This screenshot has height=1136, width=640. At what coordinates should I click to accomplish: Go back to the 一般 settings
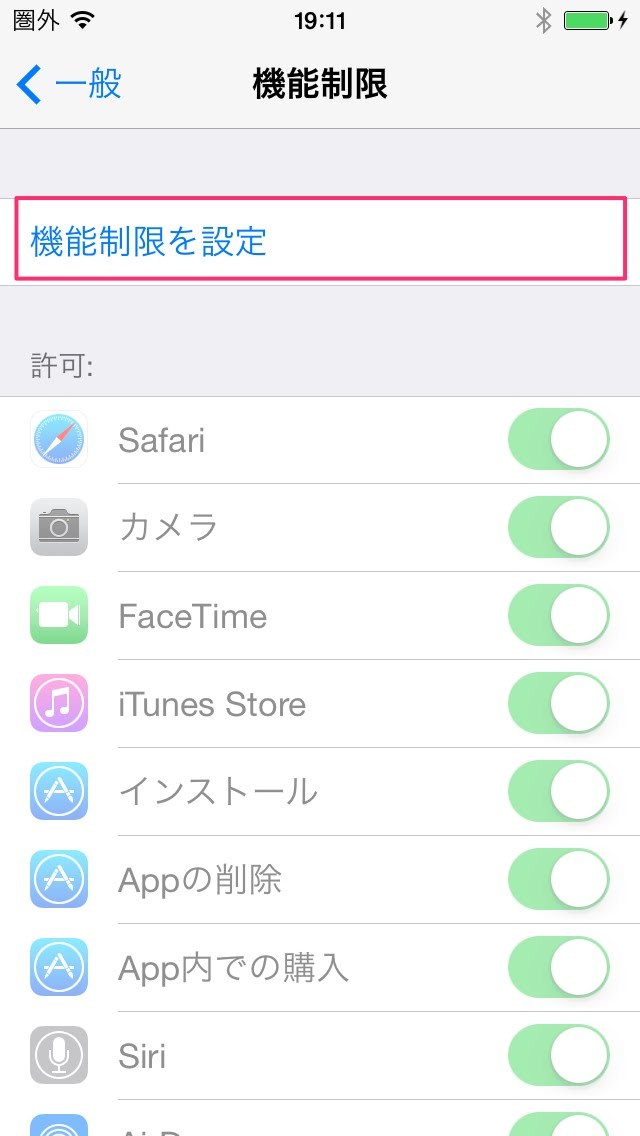pyautogui.click(x=70, y=85)
